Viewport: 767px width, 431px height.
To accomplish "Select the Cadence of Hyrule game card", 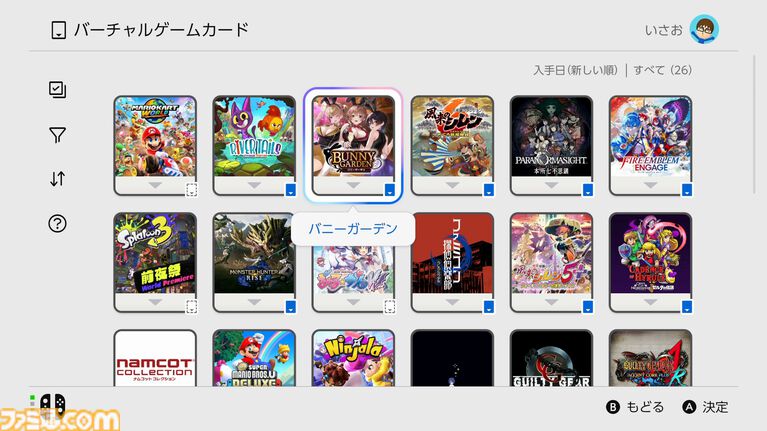I will [650, 256].
